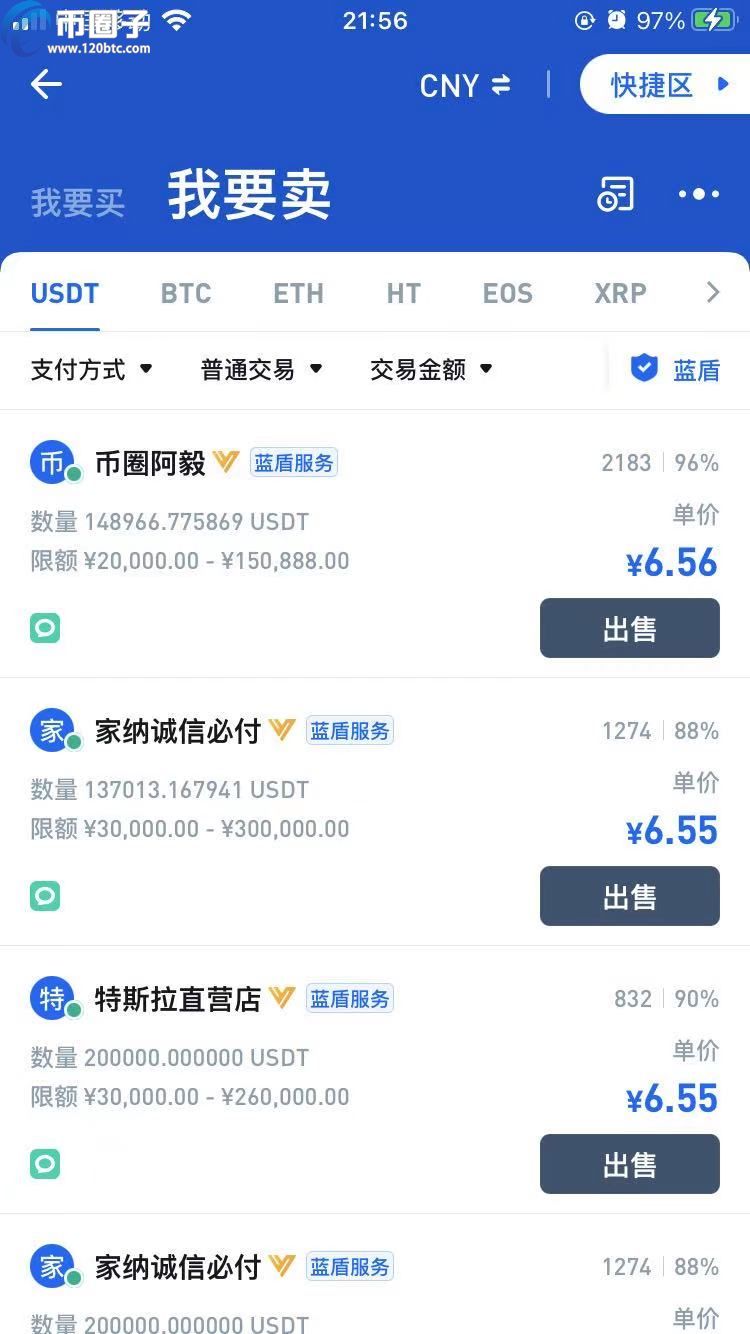Viewport: 750px width, 1334px height.
Task: Tap the avatar of merchant 币圈阿毅
Action: [52, 462]
